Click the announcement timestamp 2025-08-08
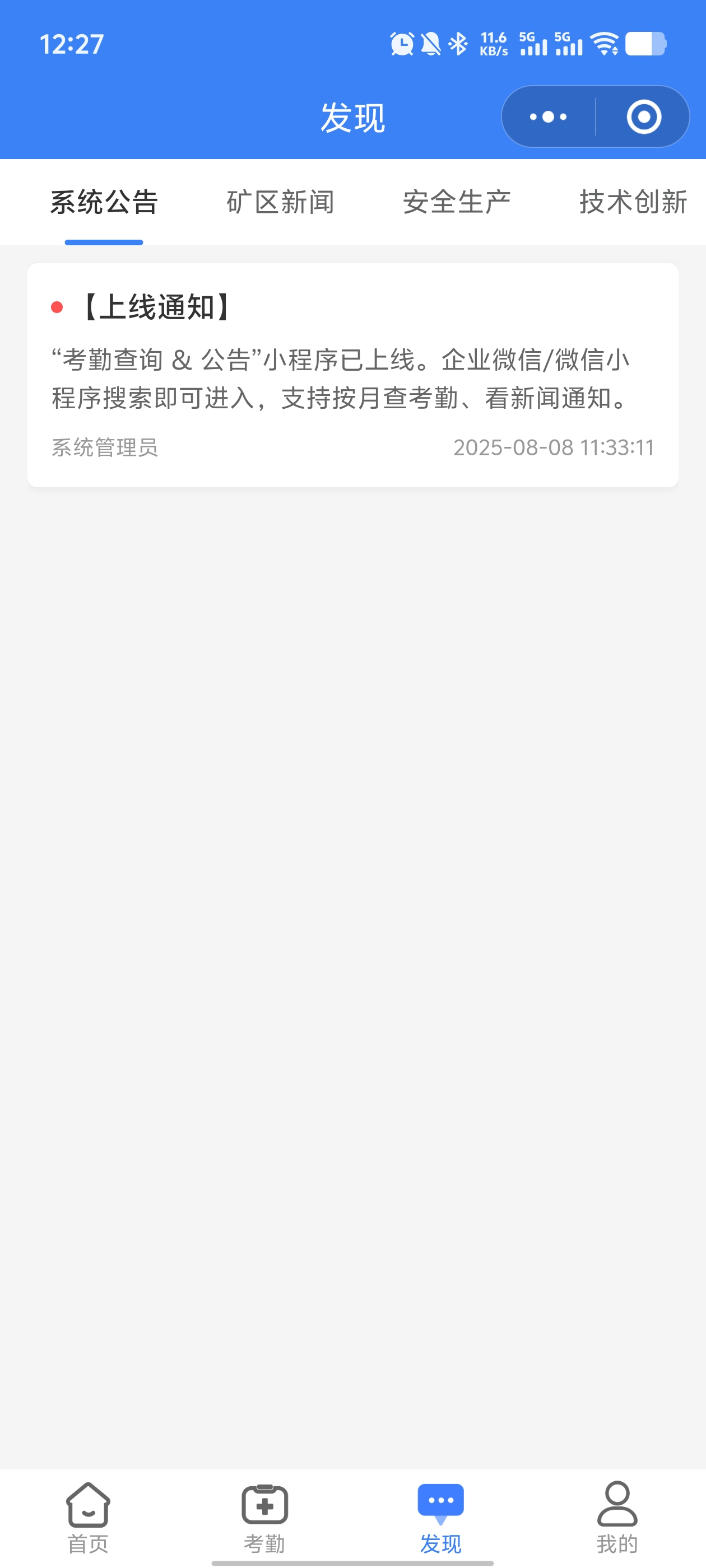The width and height of the screenshot is (706, 1568). [554, 447]
